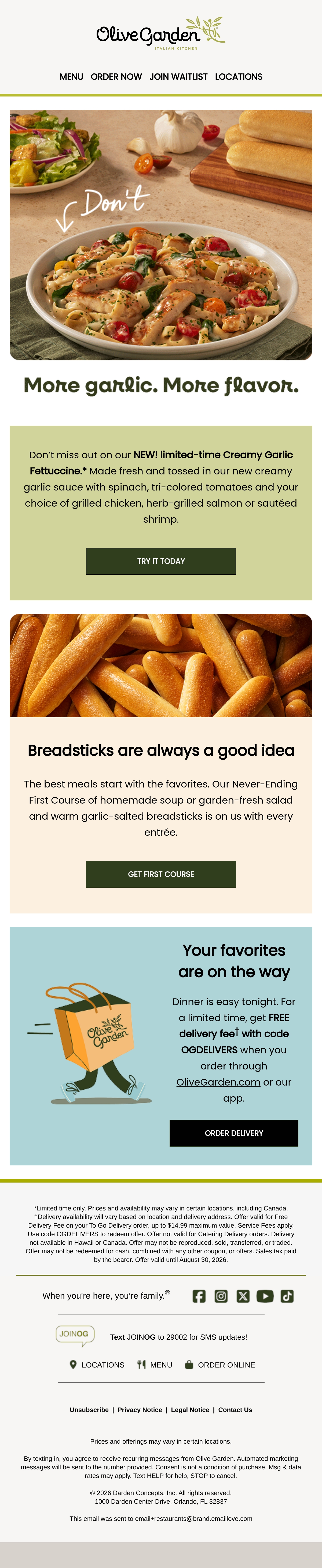Open the Instagram icon
322x1568 pixels.
[221, 1296]
